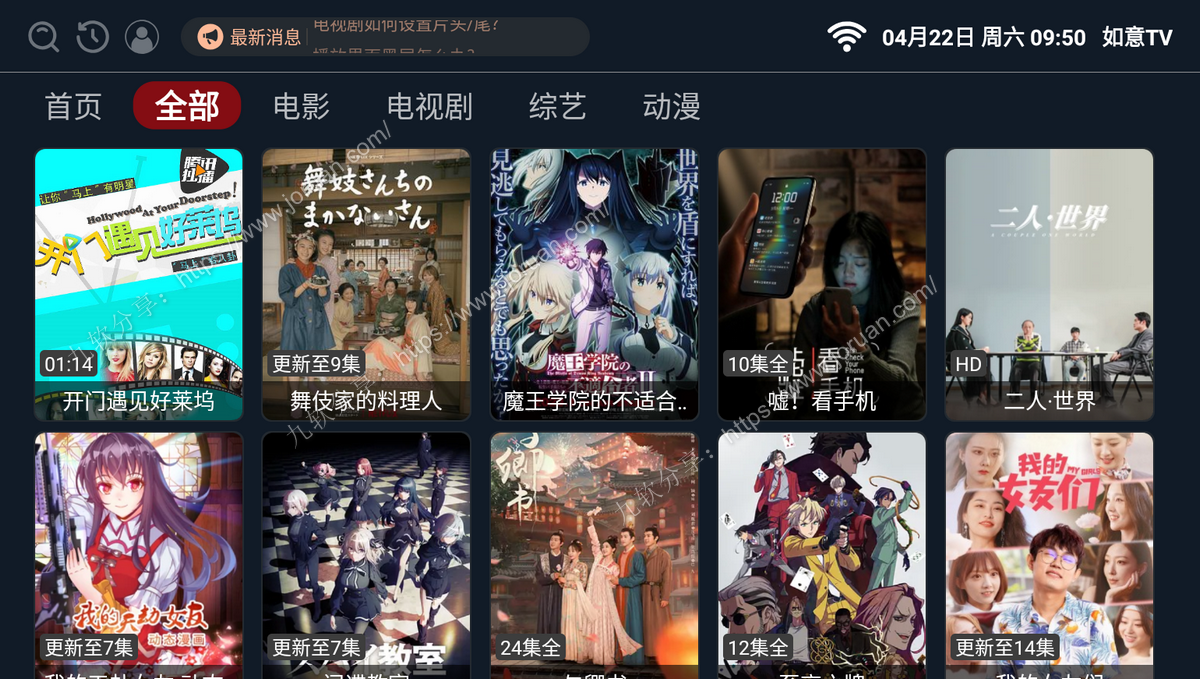Open the 动漫 tab
1200x679 pixels.
coord(671,106)
